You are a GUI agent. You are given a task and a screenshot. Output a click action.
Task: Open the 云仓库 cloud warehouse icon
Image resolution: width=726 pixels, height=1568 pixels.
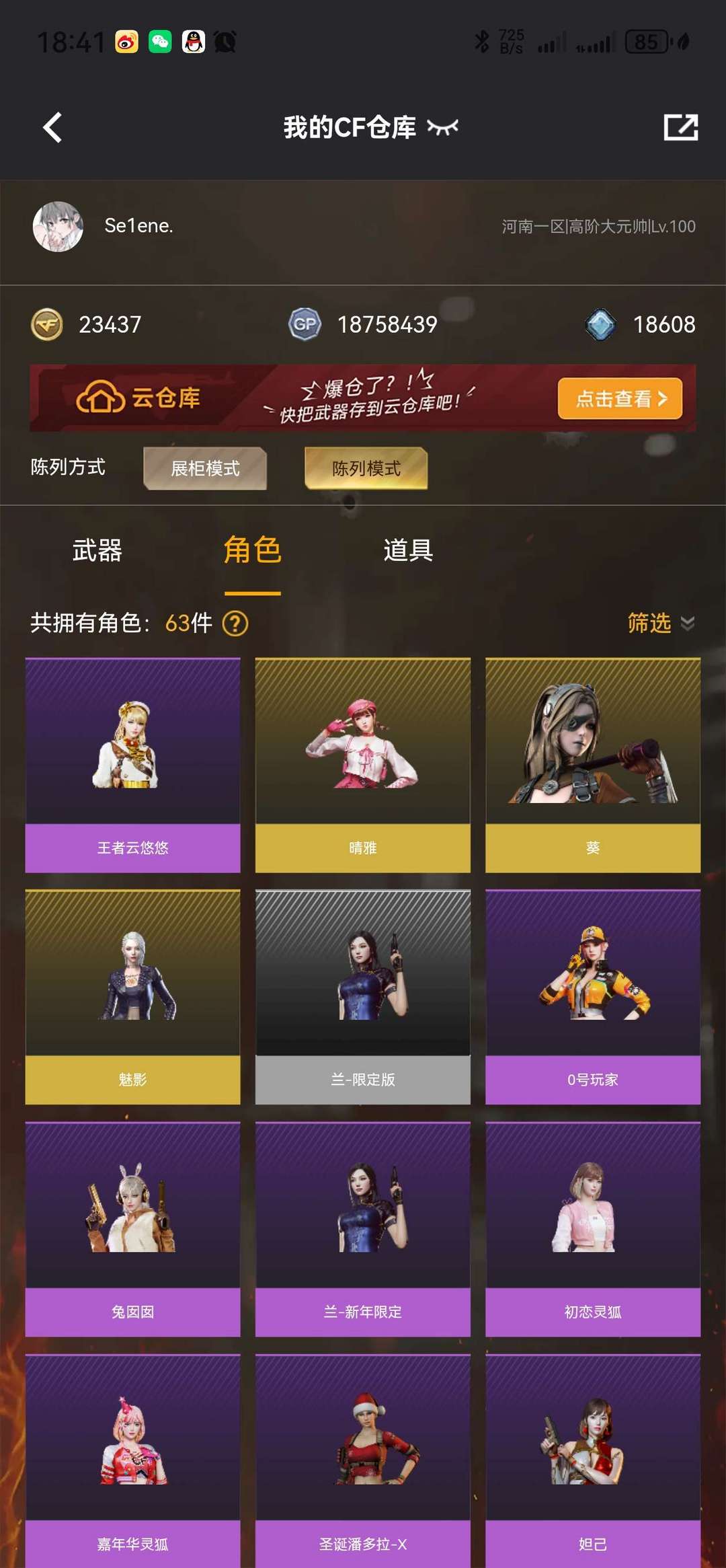[x=99, y=398]
